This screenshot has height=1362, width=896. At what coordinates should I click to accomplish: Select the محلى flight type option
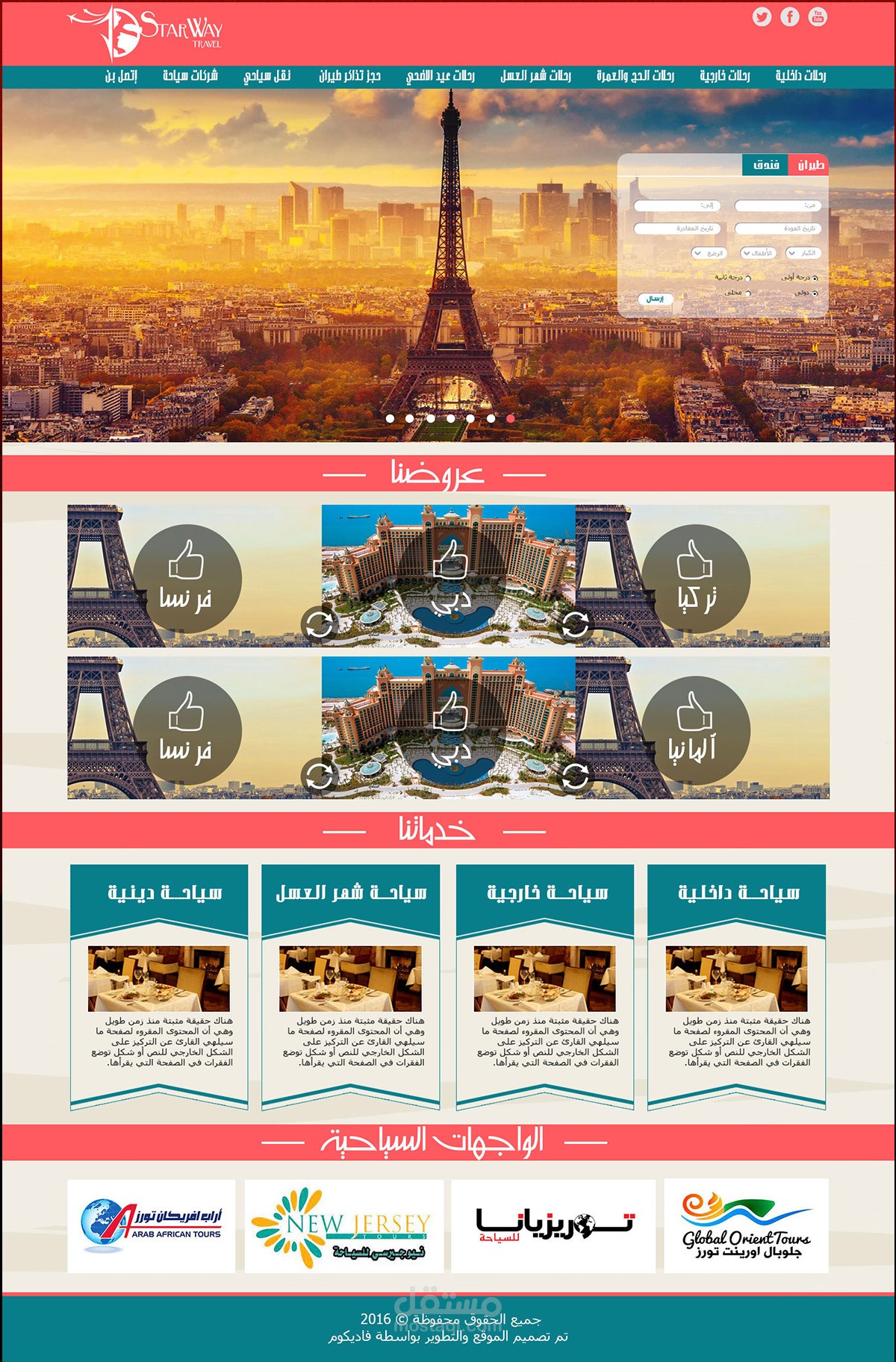tap(747, 293)
